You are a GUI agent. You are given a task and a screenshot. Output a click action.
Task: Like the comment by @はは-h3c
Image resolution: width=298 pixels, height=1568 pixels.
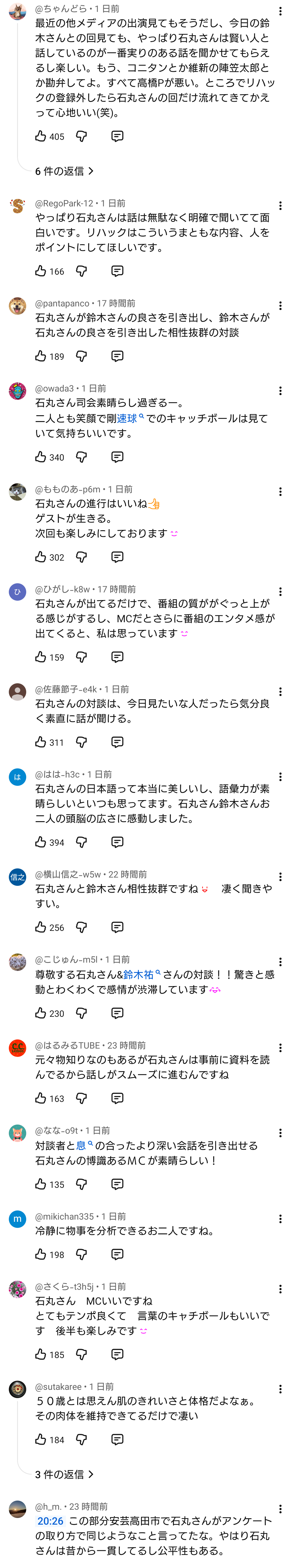coord(41,842)
